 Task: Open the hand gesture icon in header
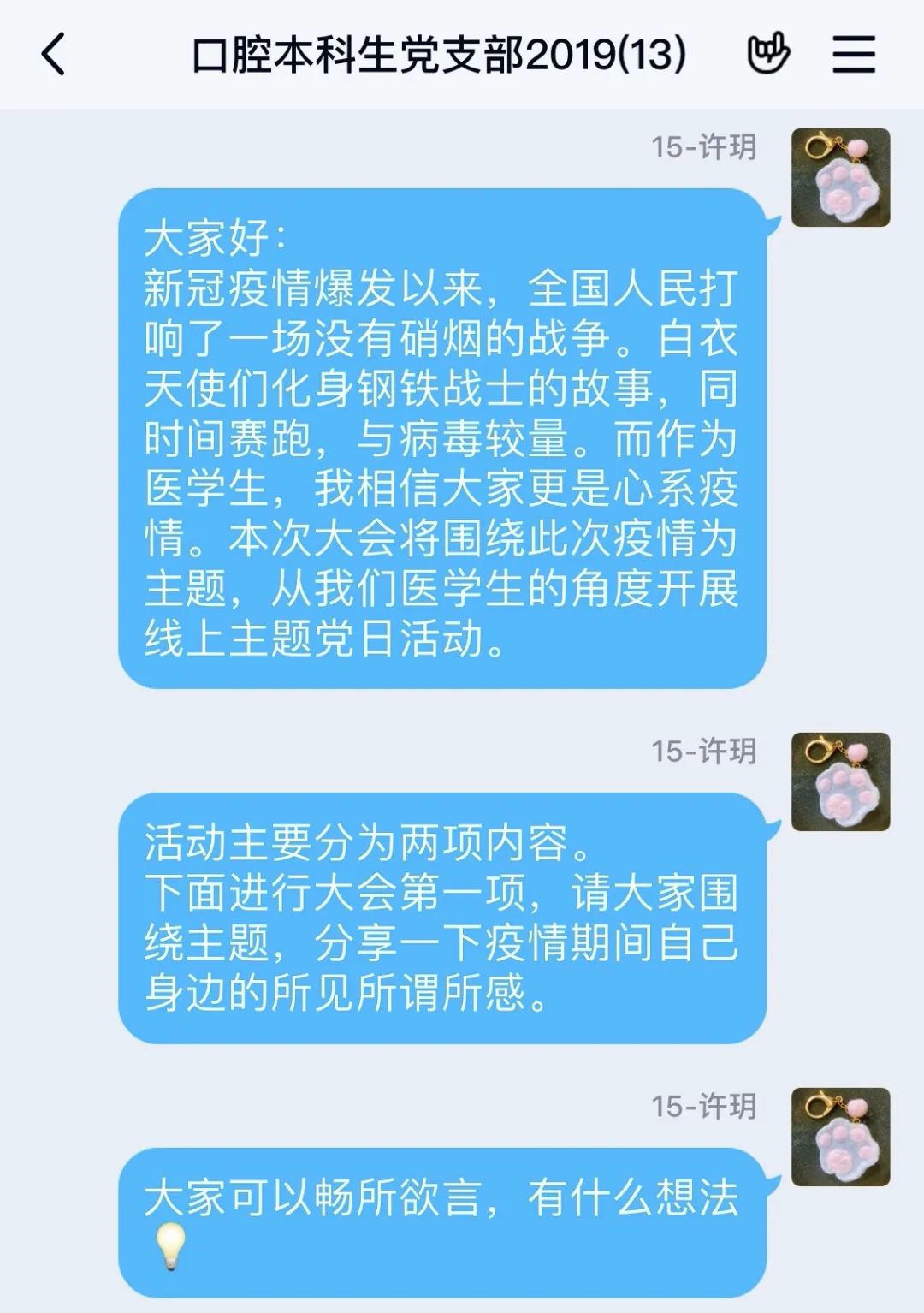click(x=767, y=55)
